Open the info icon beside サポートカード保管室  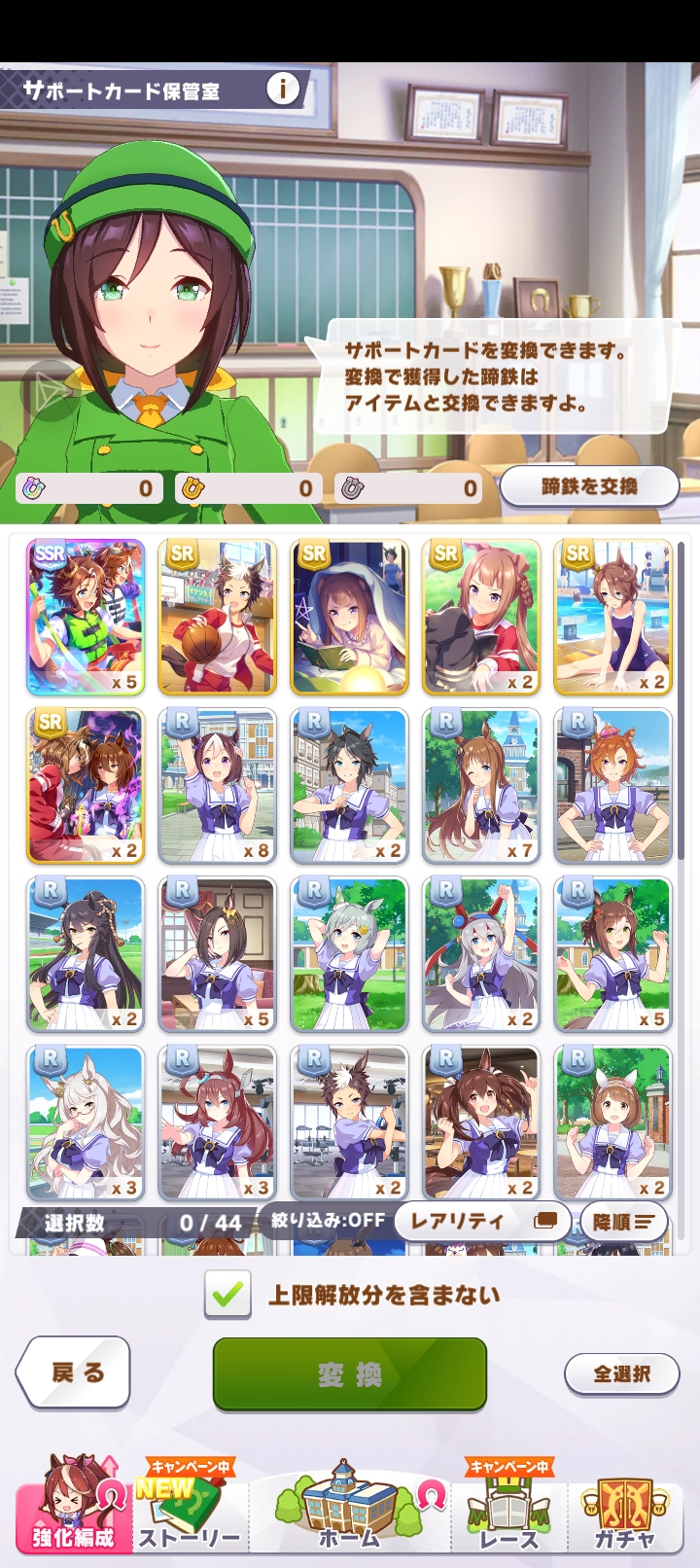(283, 89)
